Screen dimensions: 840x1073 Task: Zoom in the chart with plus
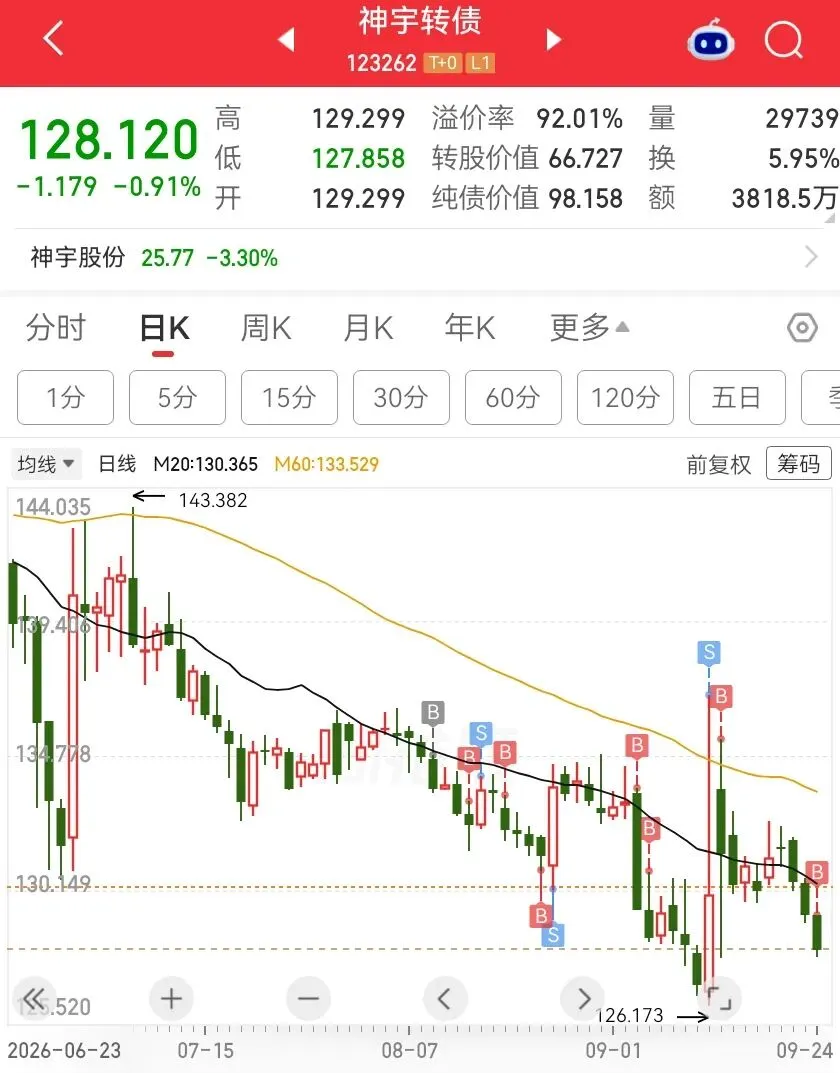click(171, 998)
